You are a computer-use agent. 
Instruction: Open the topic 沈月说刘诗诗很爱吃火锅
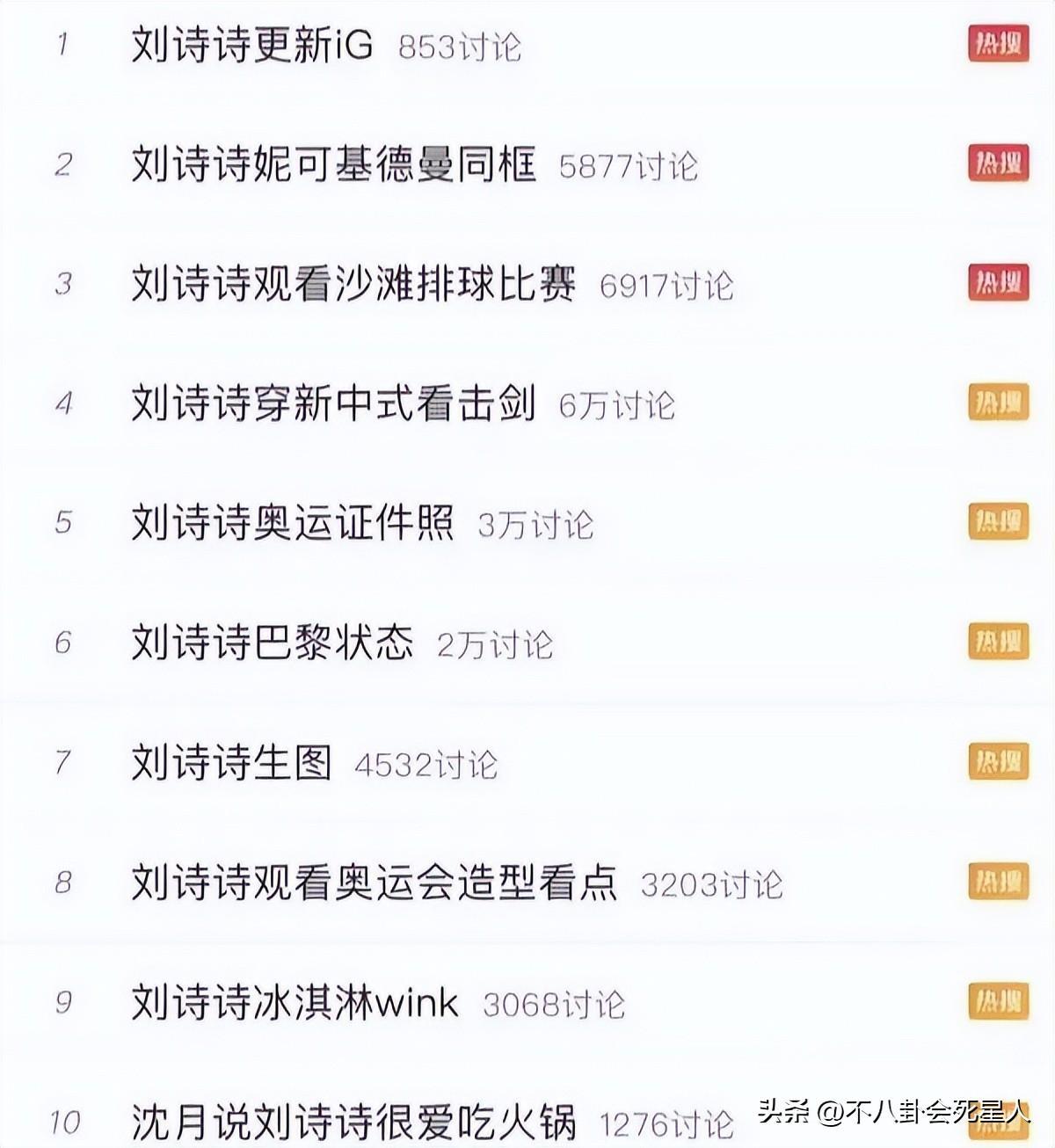click(353, 1122)
